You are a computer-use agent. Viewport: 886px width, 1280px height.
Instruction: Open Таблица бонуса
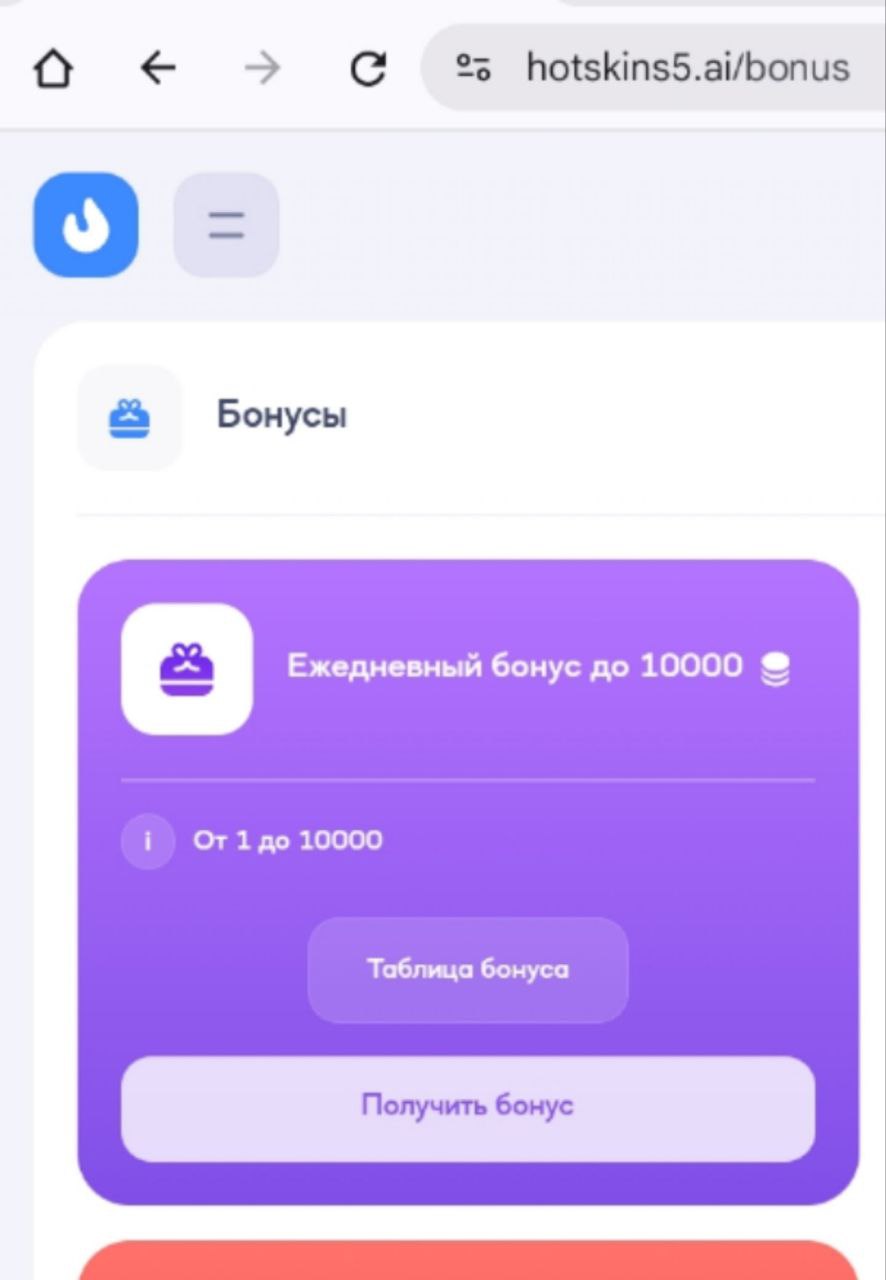point(467,969)
